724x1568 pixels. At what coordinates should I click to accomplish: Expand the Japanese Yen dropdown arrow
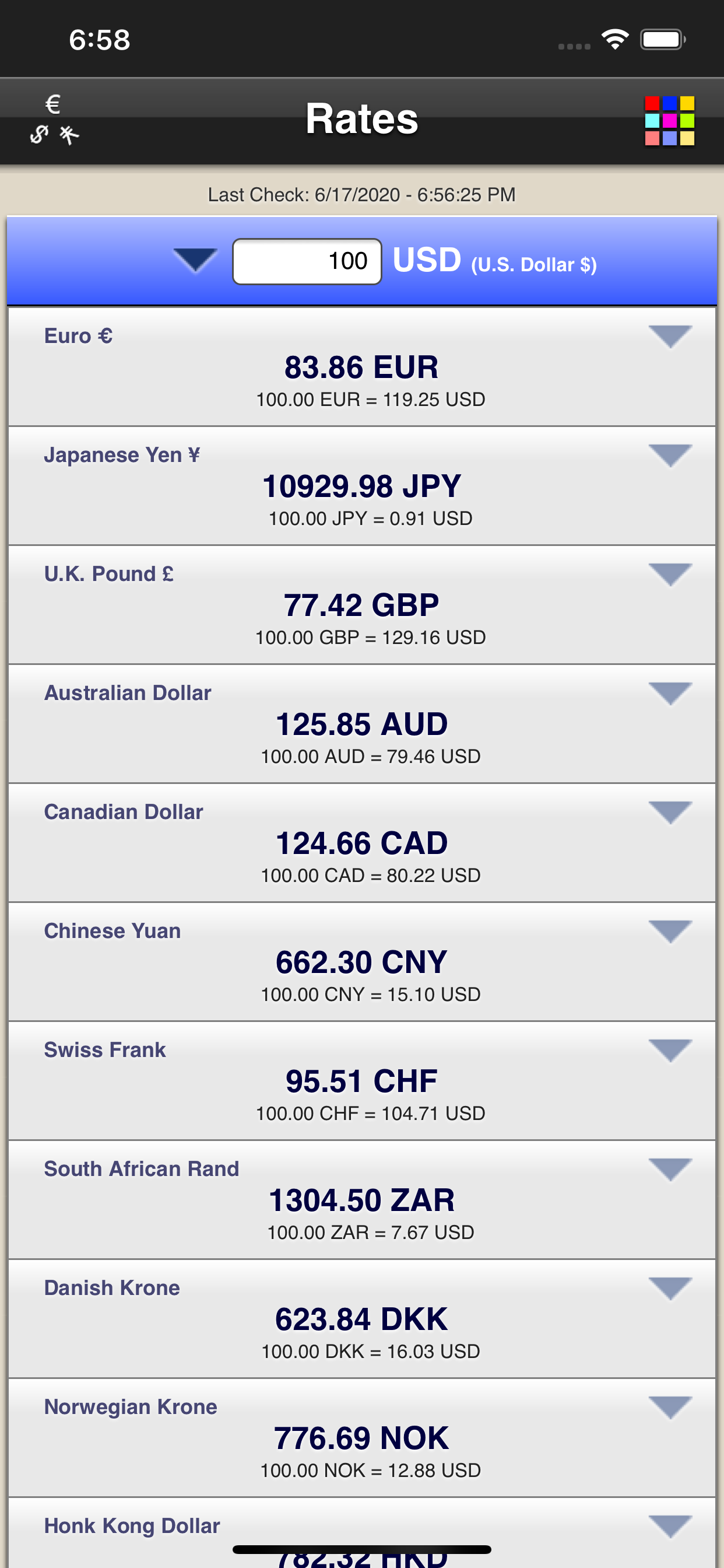point(670,456)
